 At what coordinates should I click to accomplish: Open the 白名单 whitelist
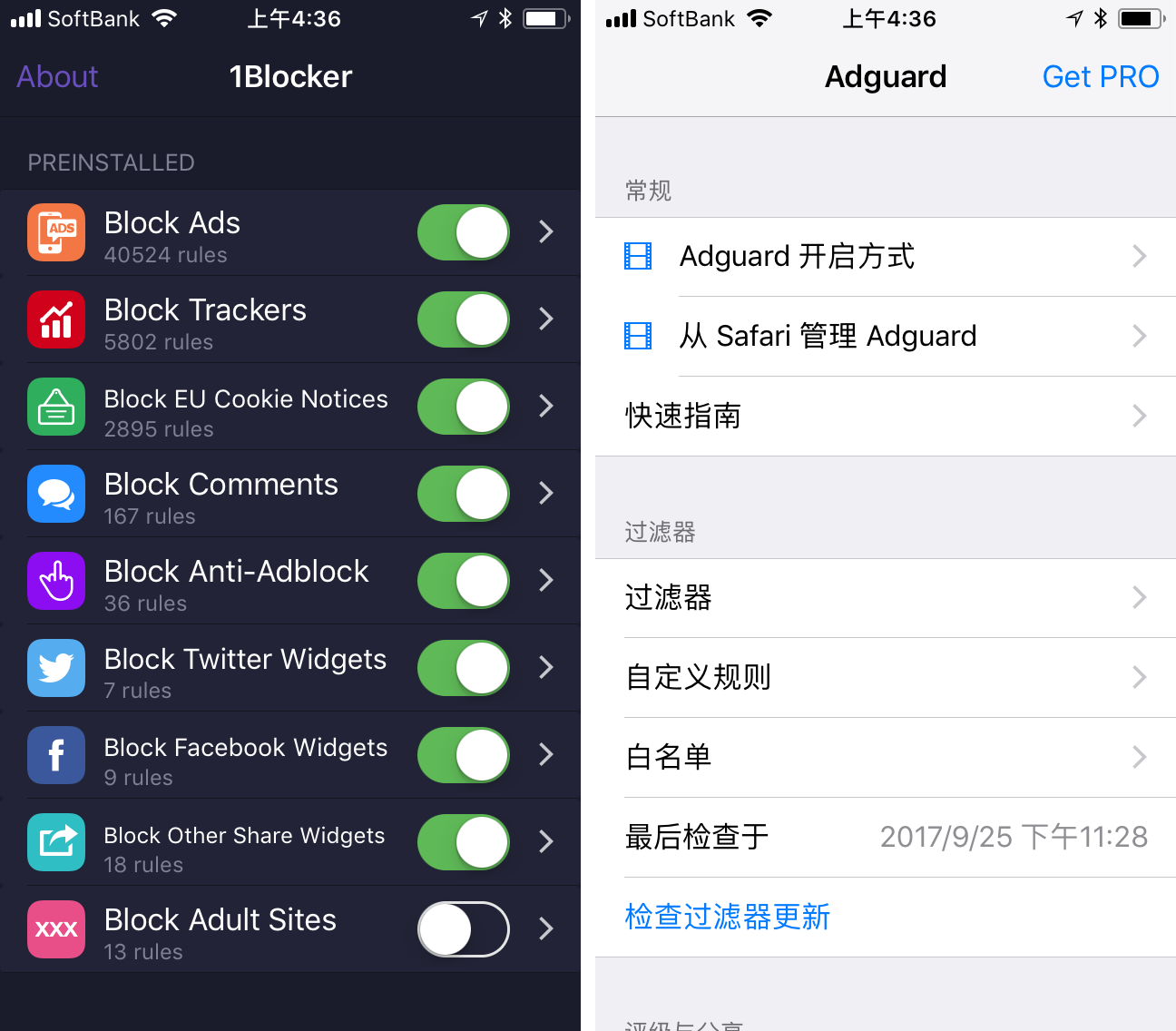point(885,758)
